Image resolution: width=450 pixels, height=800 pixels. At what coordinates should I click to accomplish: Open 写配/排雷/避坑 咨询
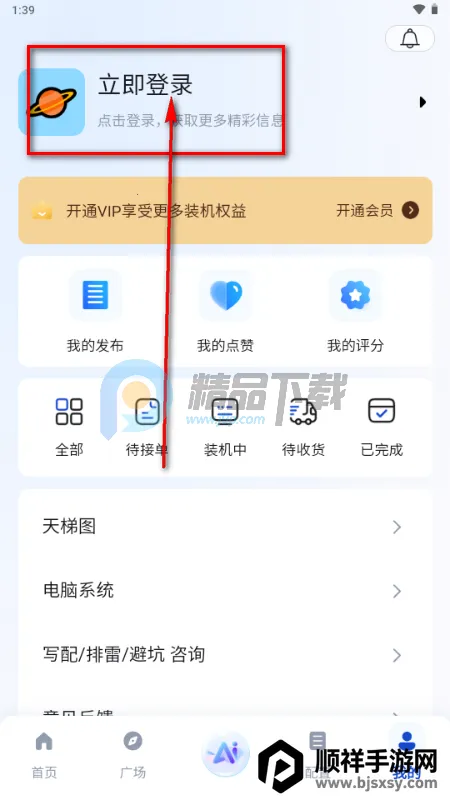click(x=225, y=655)
